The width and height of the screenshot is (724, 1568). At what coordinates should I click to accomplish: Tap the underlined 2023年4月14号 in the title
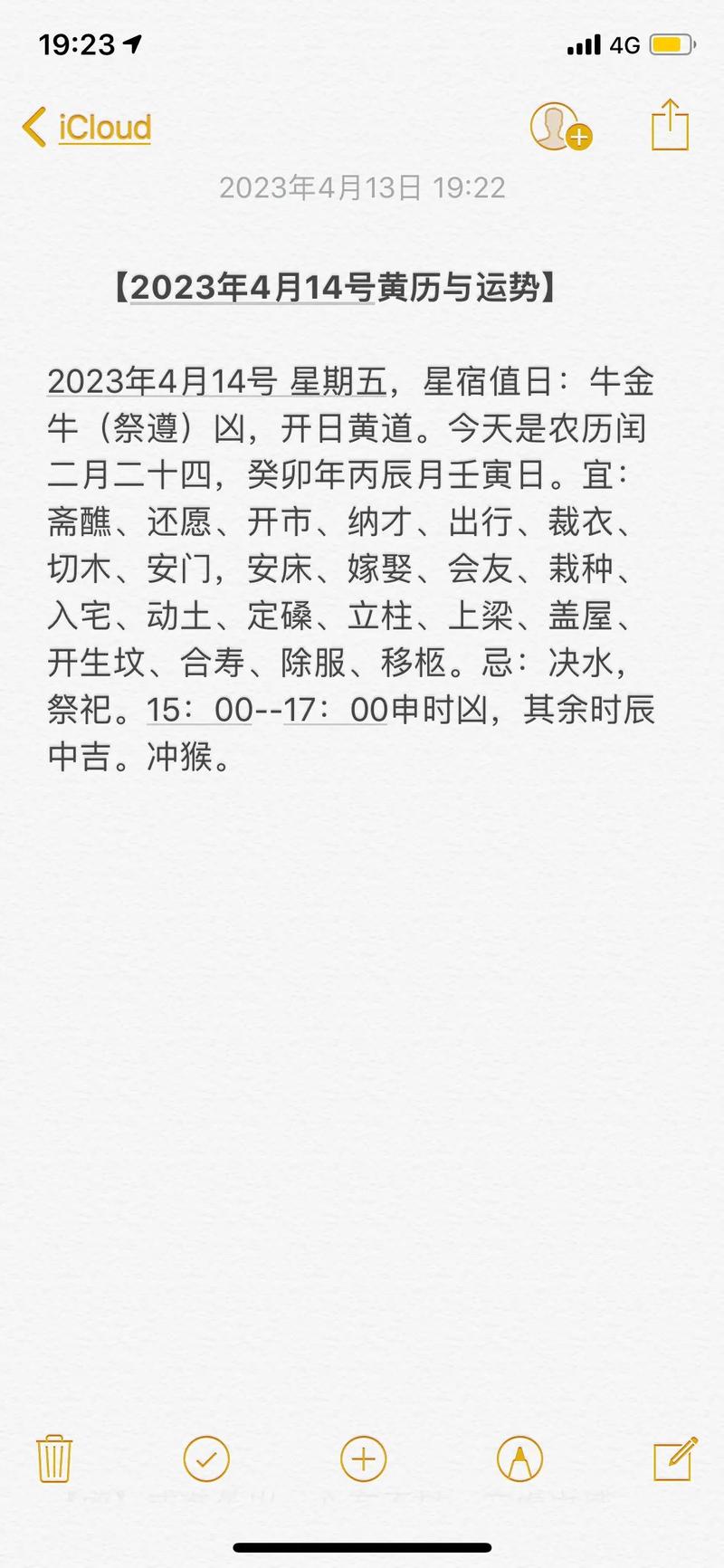(252, 288)
